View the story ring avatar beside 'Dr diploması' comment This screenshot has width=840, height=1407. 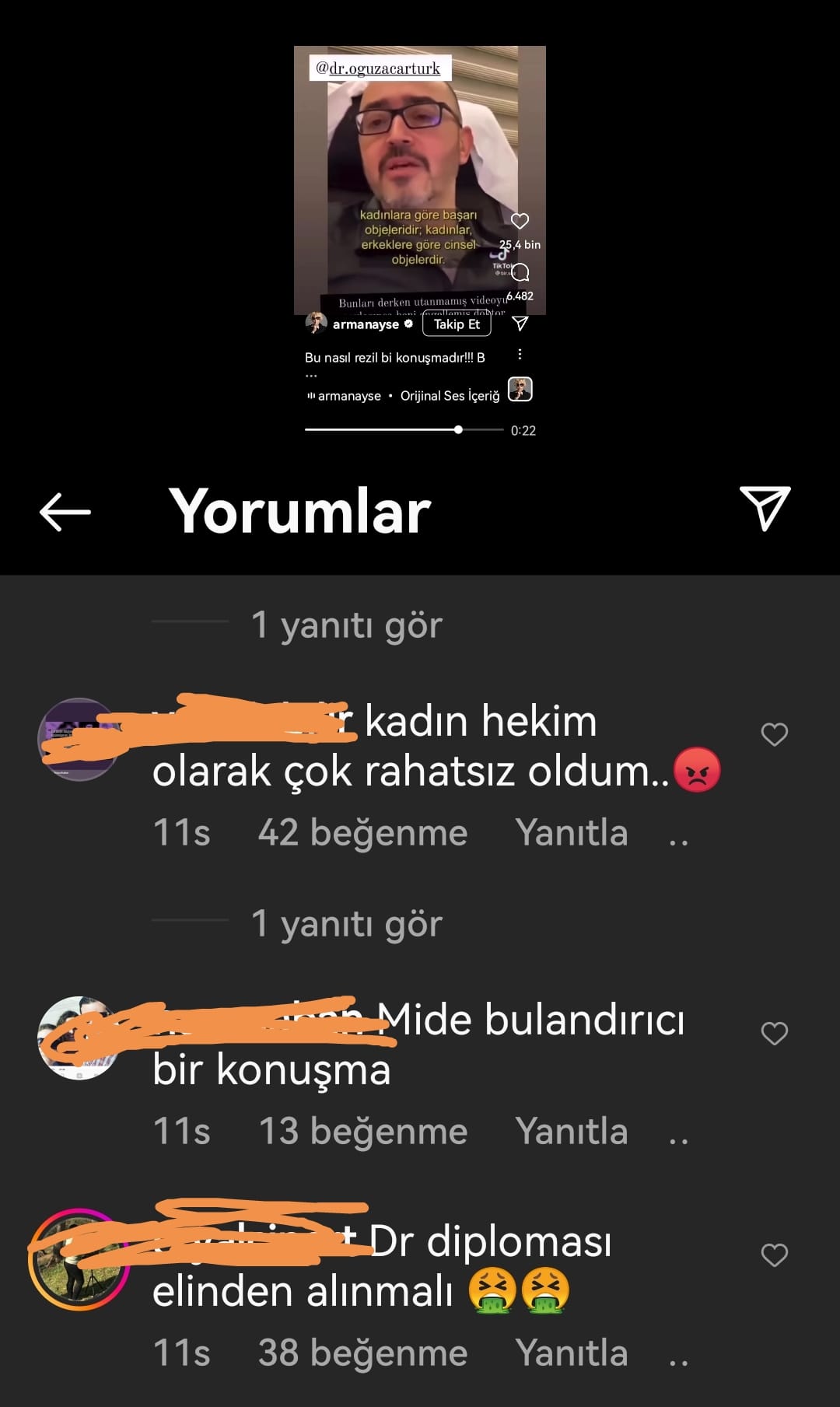tap(79, 1258)
